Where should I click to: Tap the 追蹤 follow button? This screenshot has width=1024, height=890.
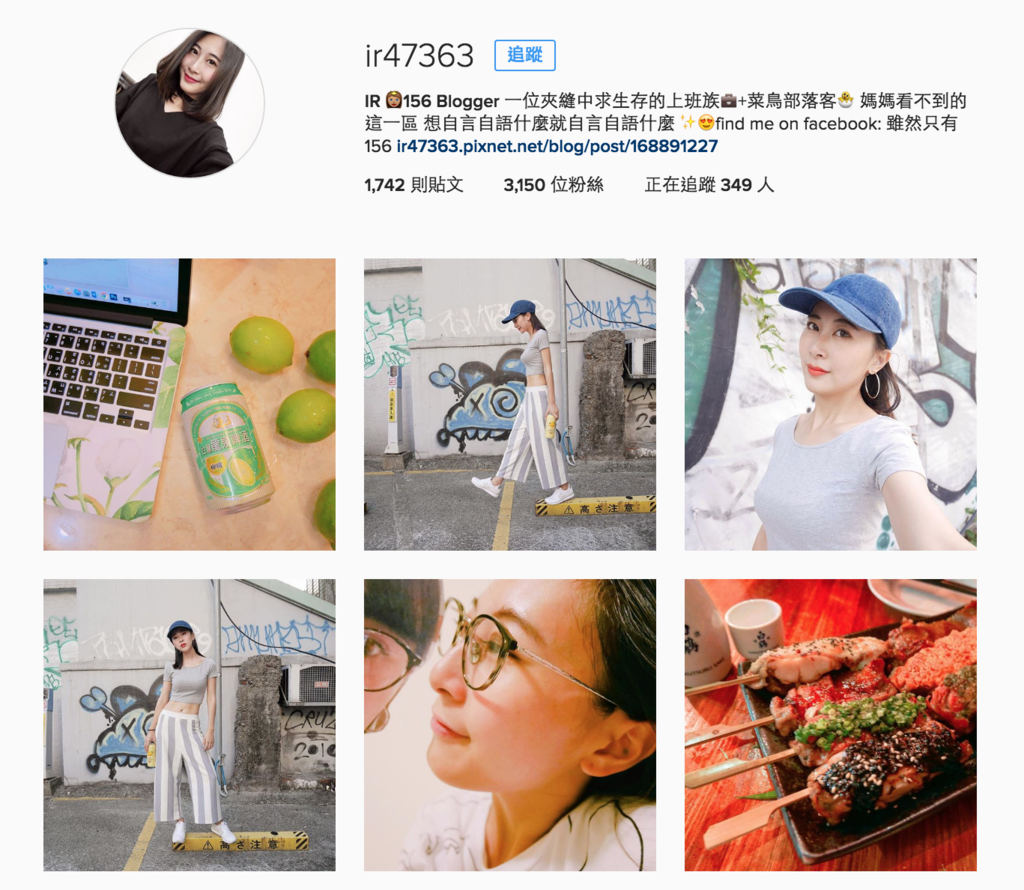pyautogui.click(x=524, y=56)
